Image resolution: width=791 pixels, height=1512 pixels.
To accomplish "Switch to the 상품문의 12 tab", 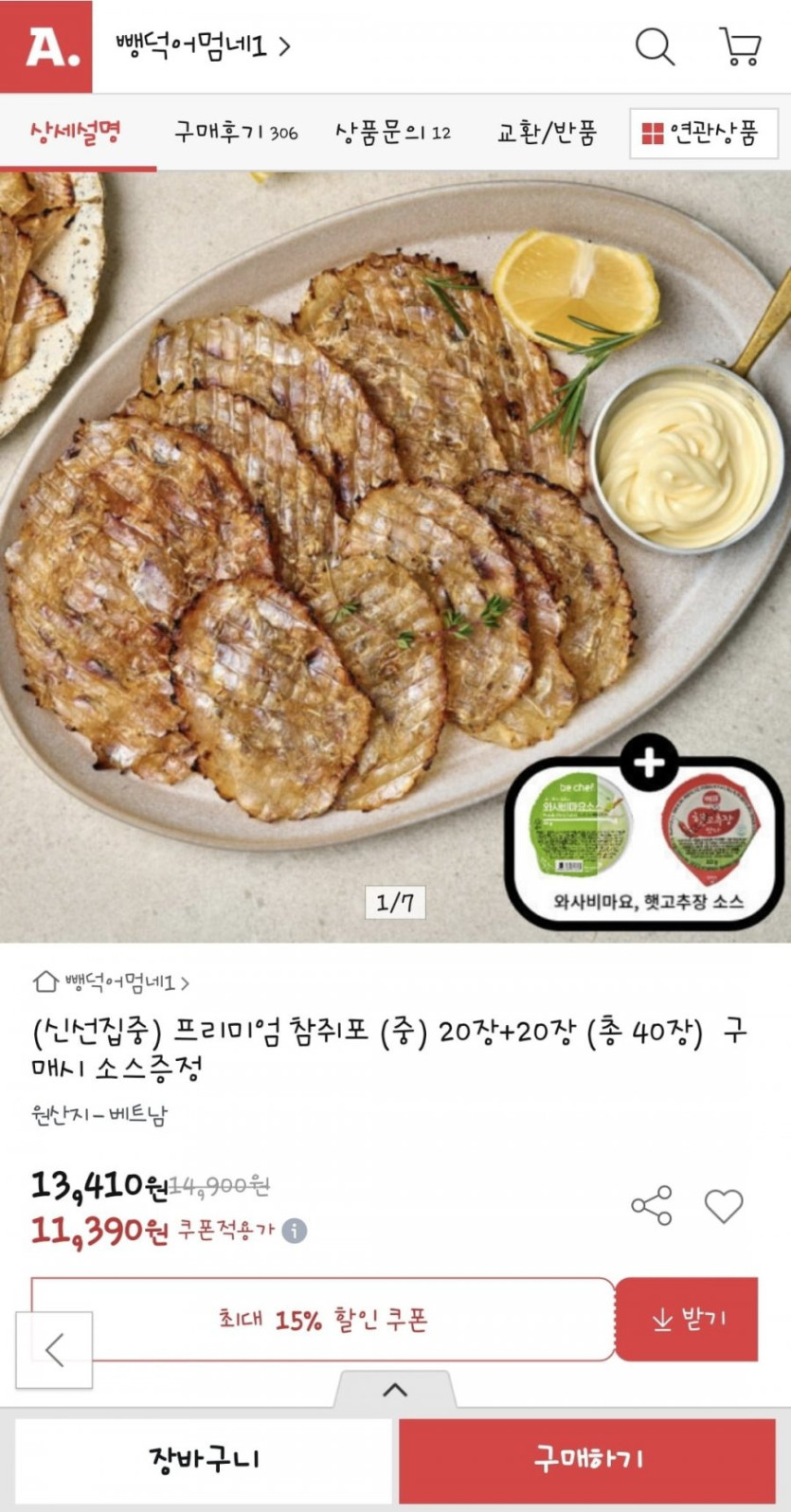I will (392, 133).
